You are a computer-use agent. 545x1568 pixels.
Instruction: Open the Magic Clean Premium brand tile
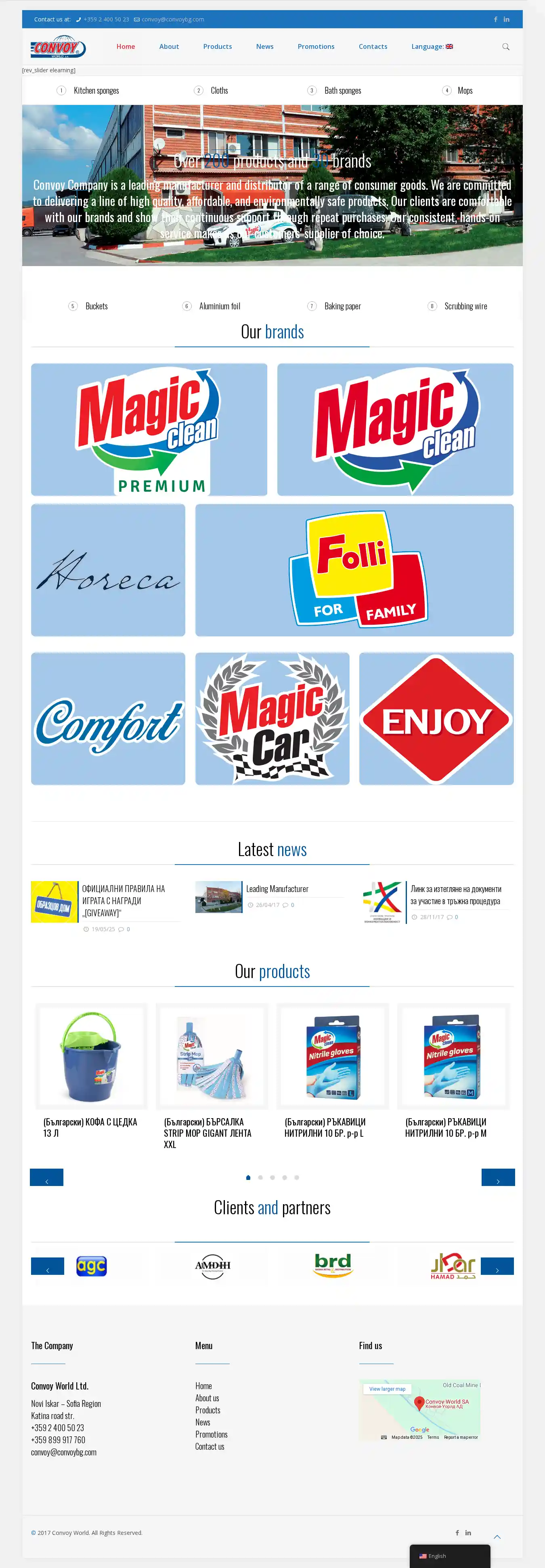click(149, 430)
